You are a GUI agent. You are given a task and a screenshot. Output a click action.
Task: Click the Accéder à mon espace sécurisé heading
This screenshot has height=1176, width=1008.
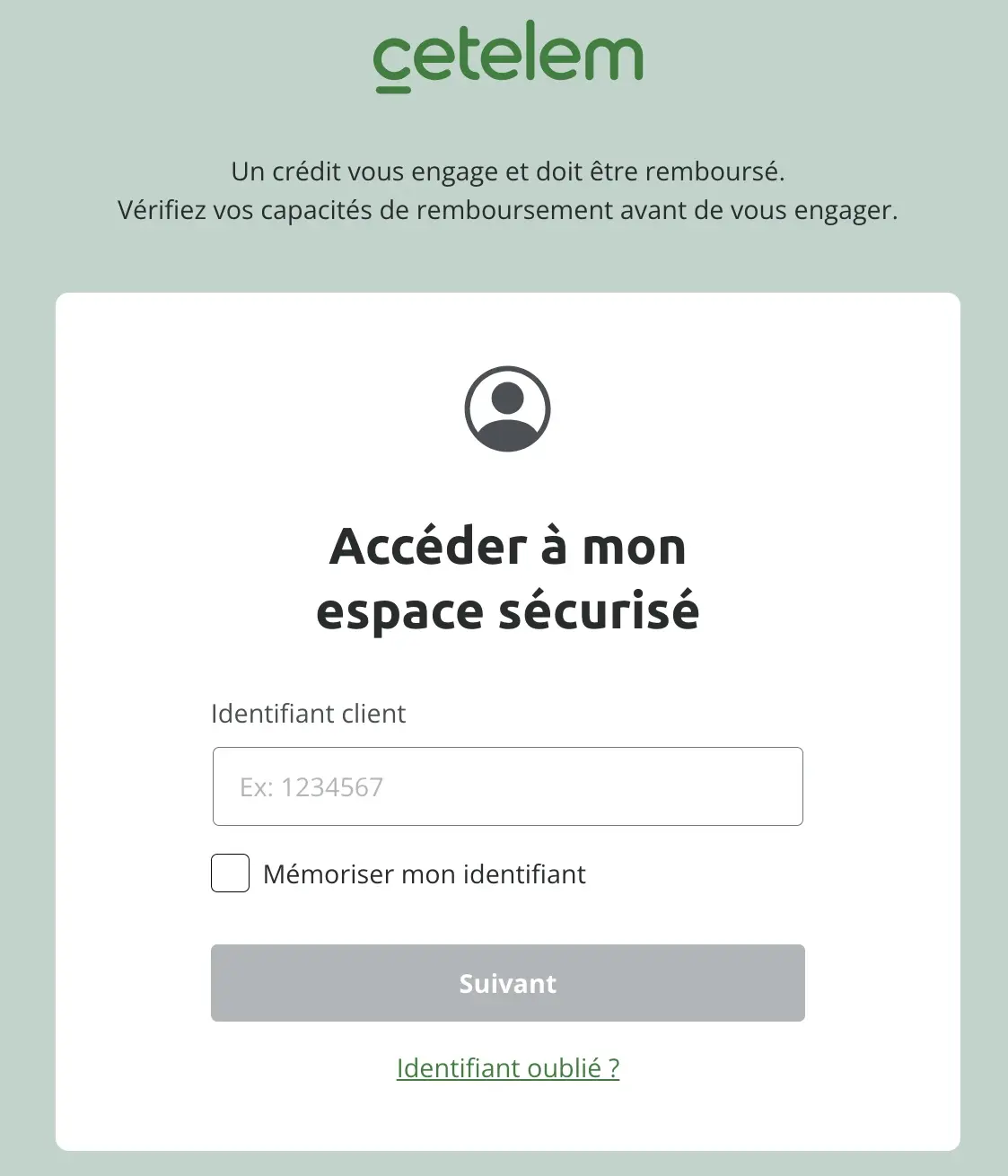(507, 577)
